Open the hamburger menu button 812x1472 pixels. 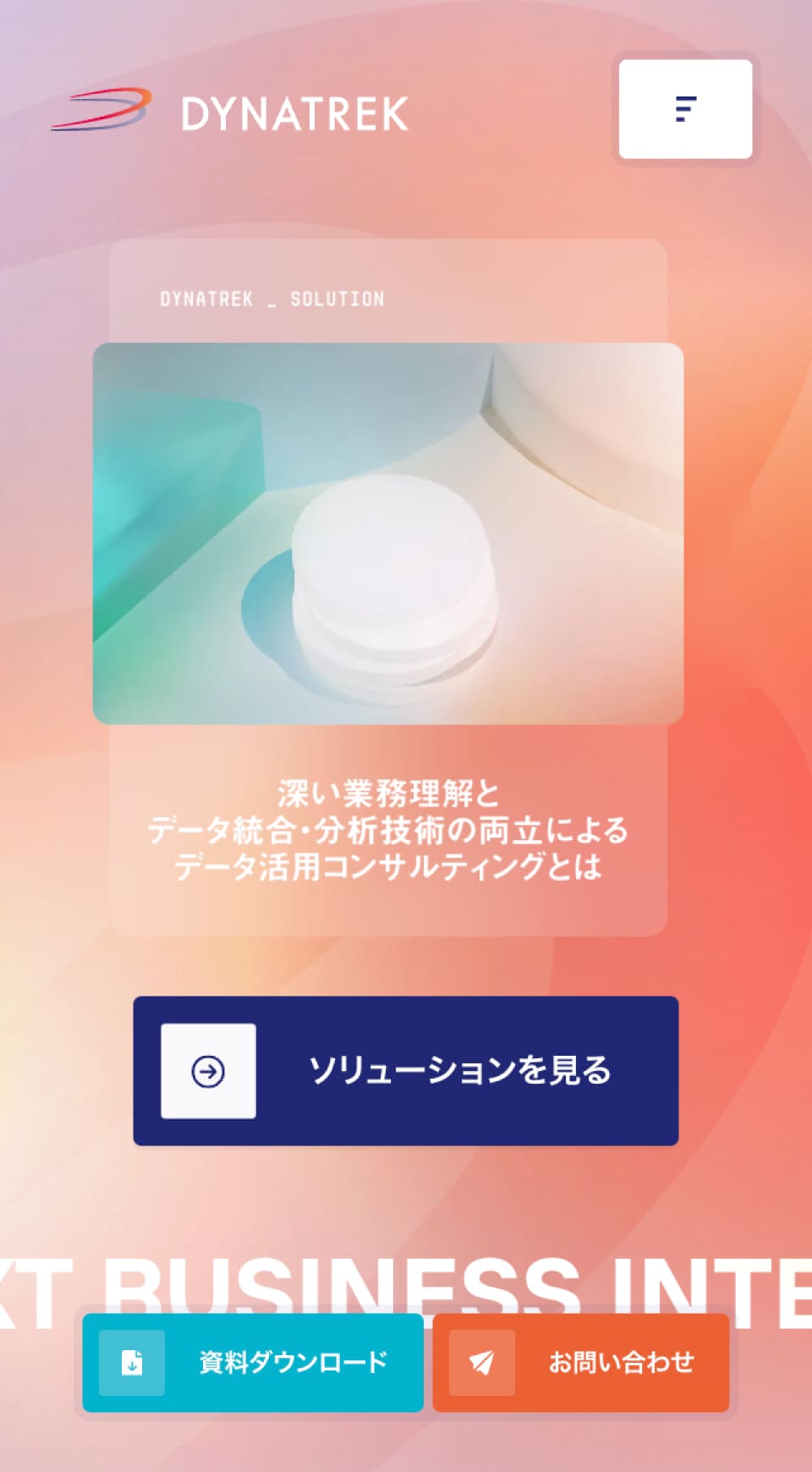[685, 109]
